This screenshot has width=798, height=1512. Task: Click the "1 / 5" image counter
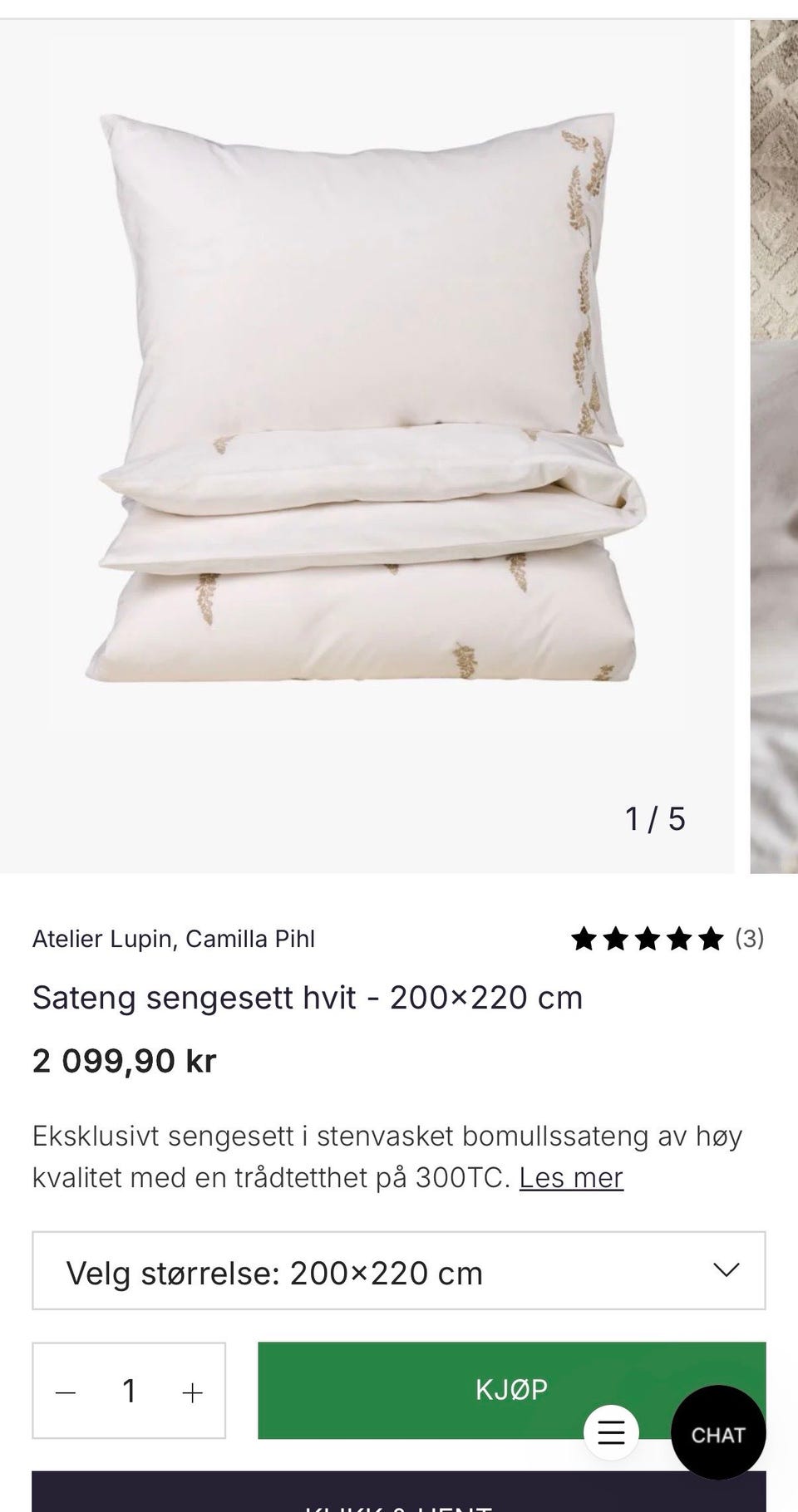pos(656,819)
